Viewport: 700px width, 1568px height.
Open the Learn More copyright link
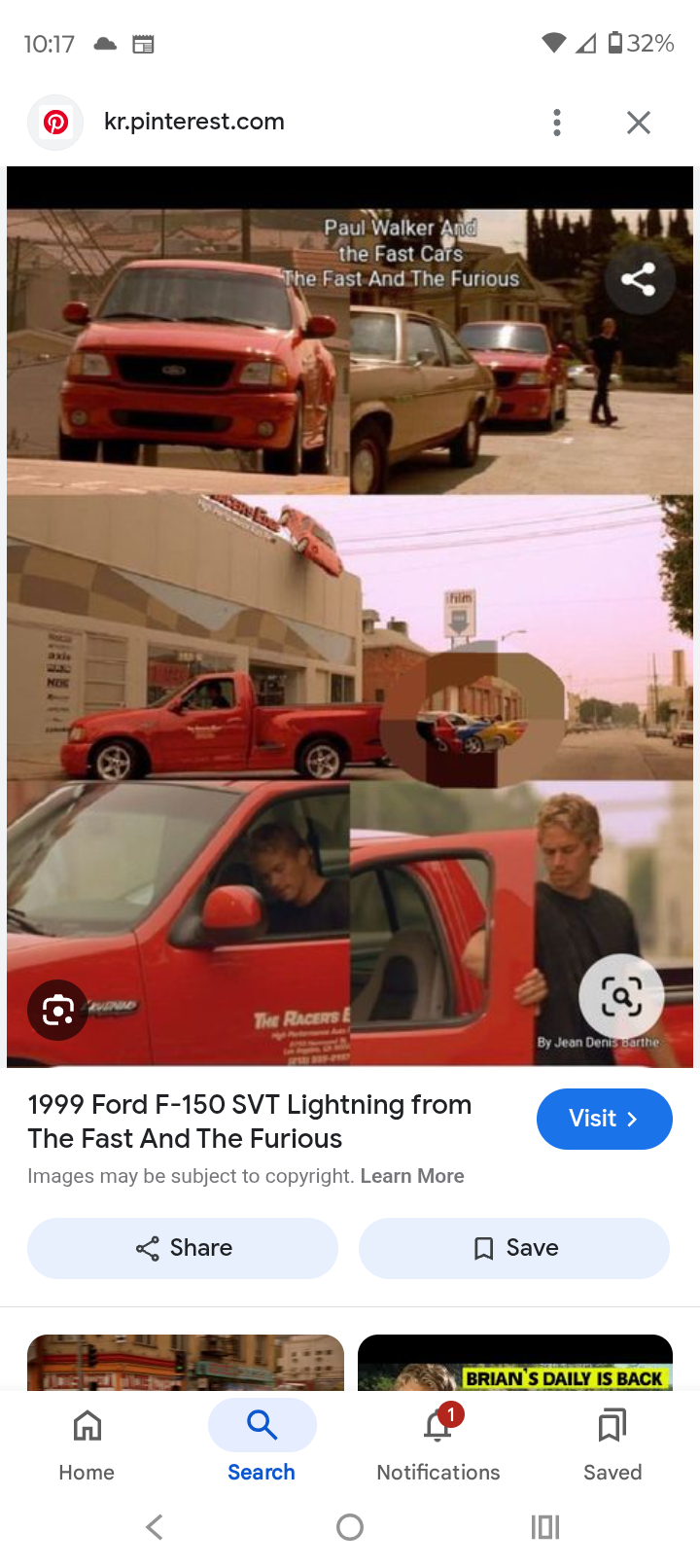point(412,1176)
